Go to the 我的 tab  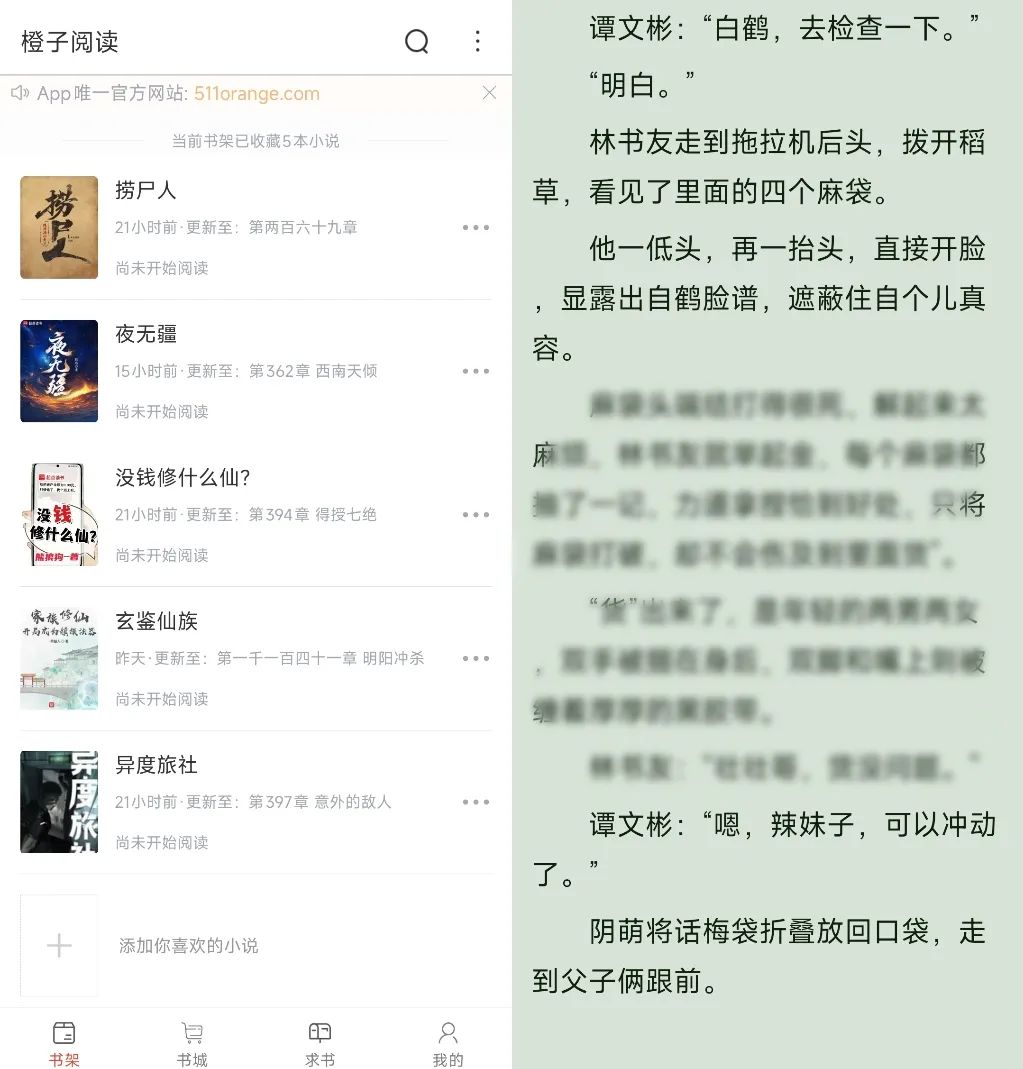[448, 1043]
